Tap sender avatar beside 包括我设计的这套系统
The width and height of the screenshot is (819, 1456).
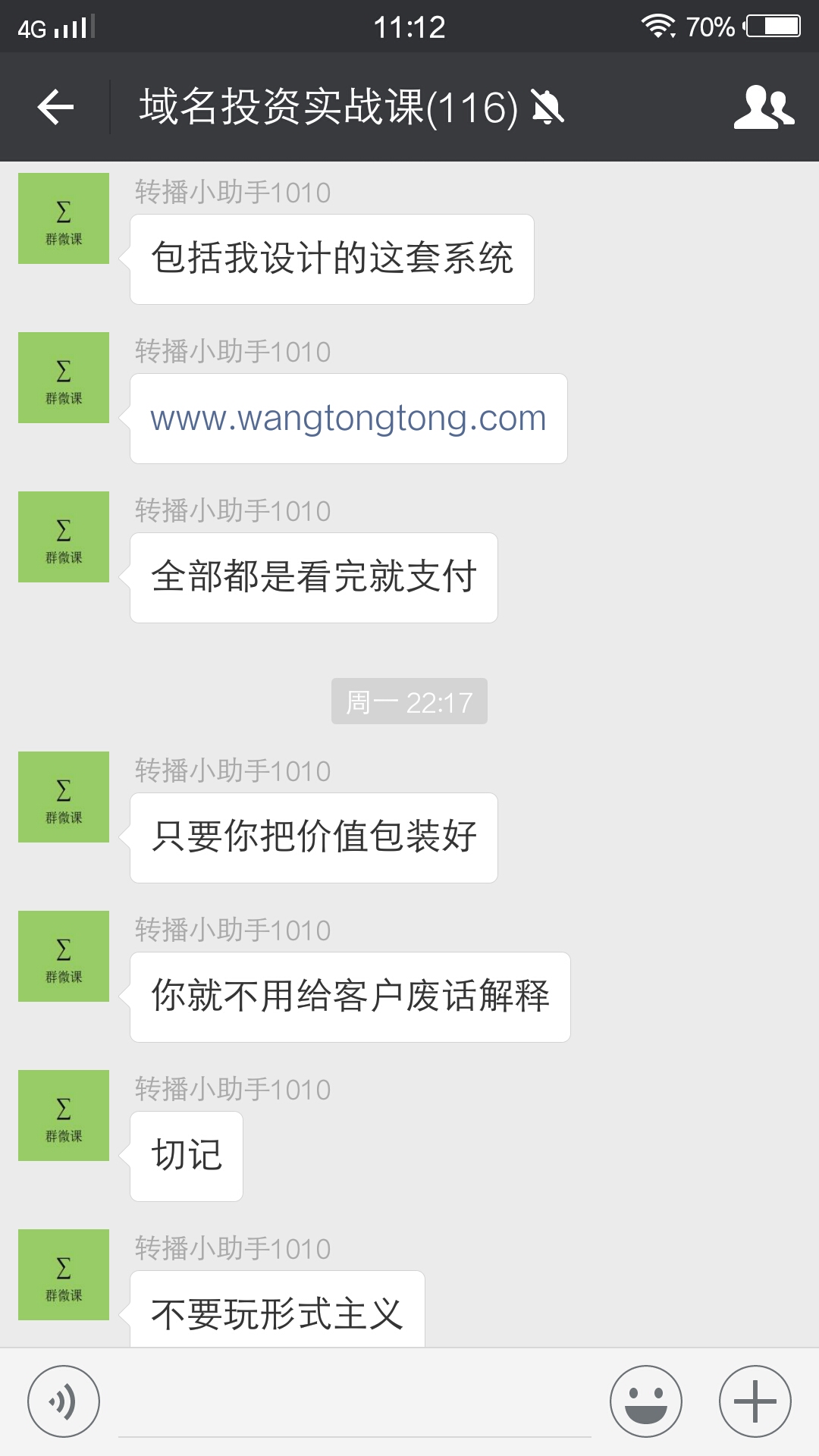(64, 218)
